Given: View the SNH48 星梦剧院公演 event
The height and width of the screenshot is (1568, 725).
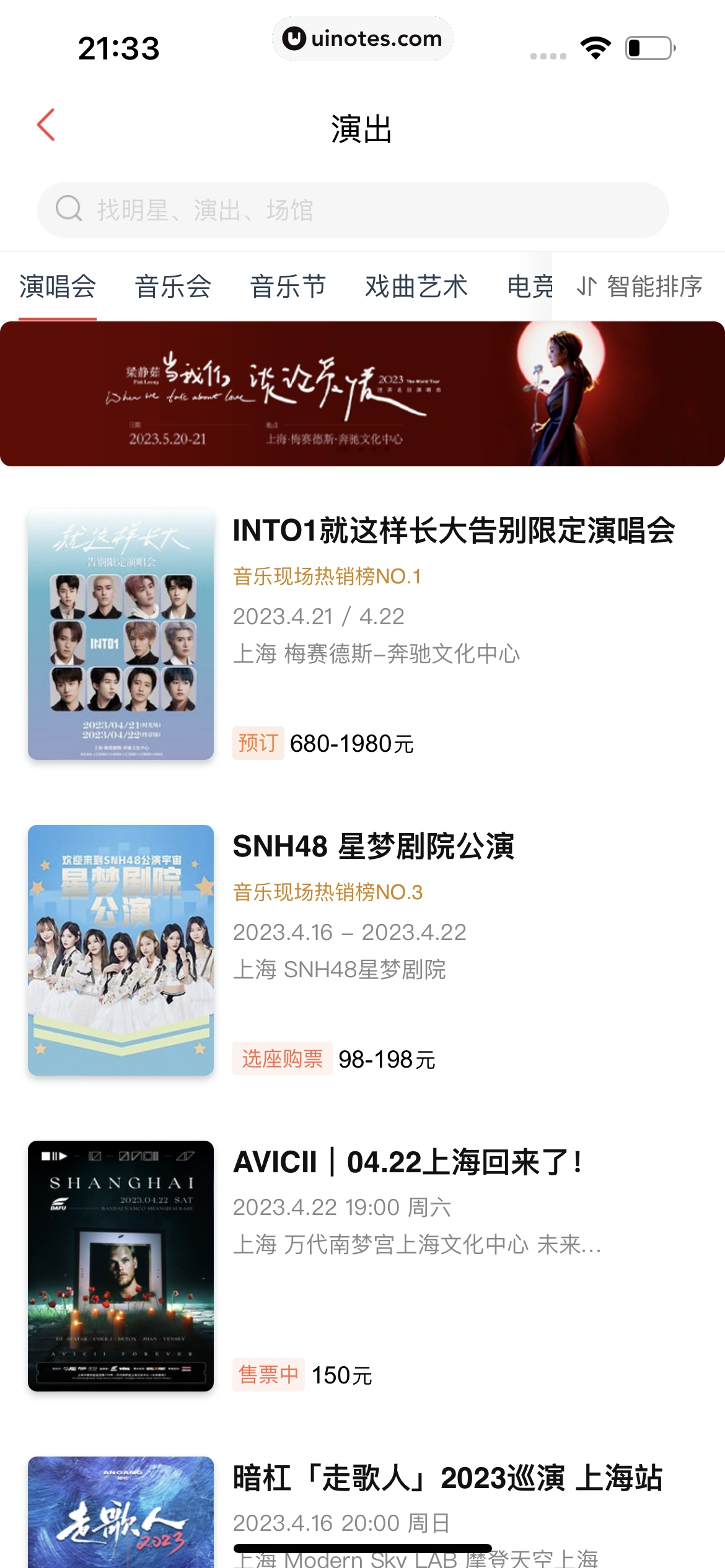Looking at the screenshot, I should 373,847.
